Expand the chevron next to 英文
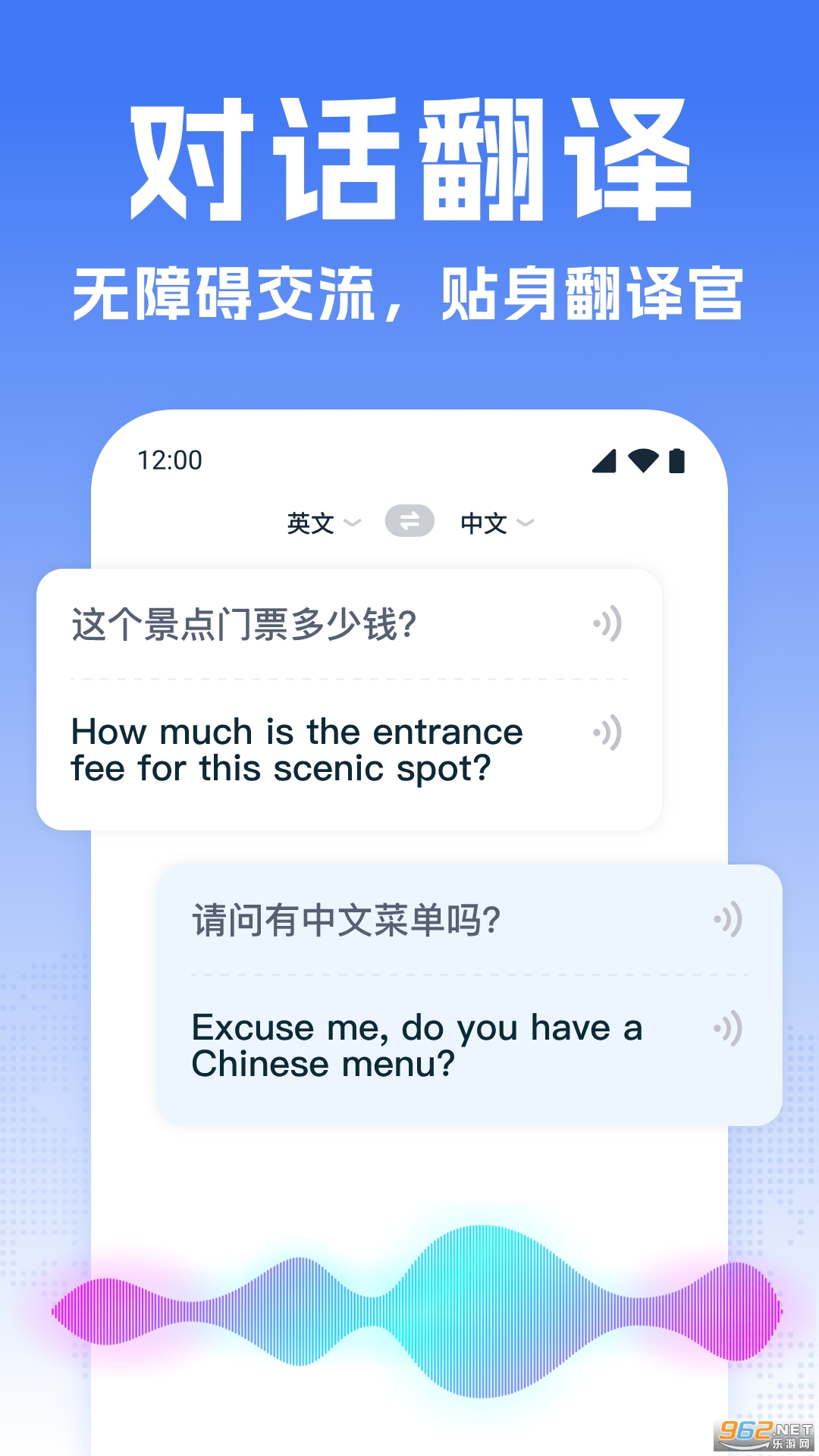The width and height of the screenshot is (819, 1456). (x=350, y=524)
